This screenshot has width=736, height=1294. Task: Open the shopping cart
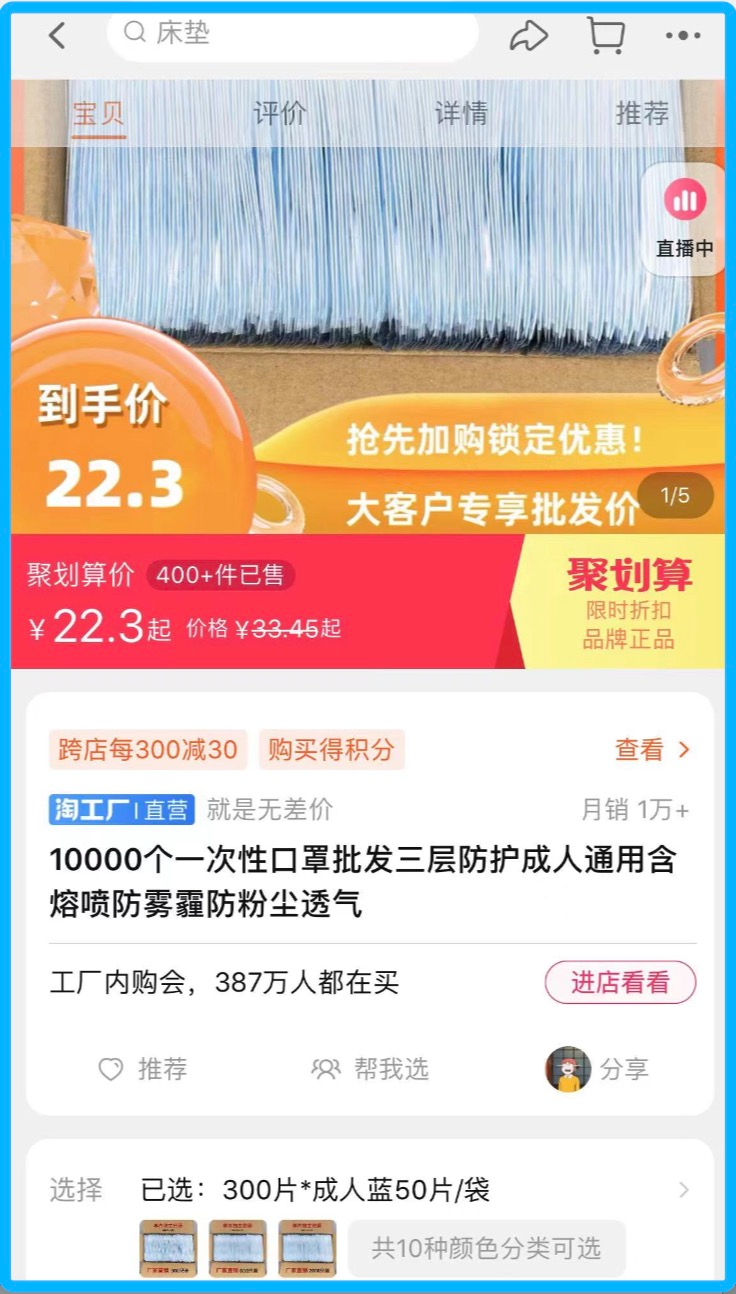pos(605,36)
